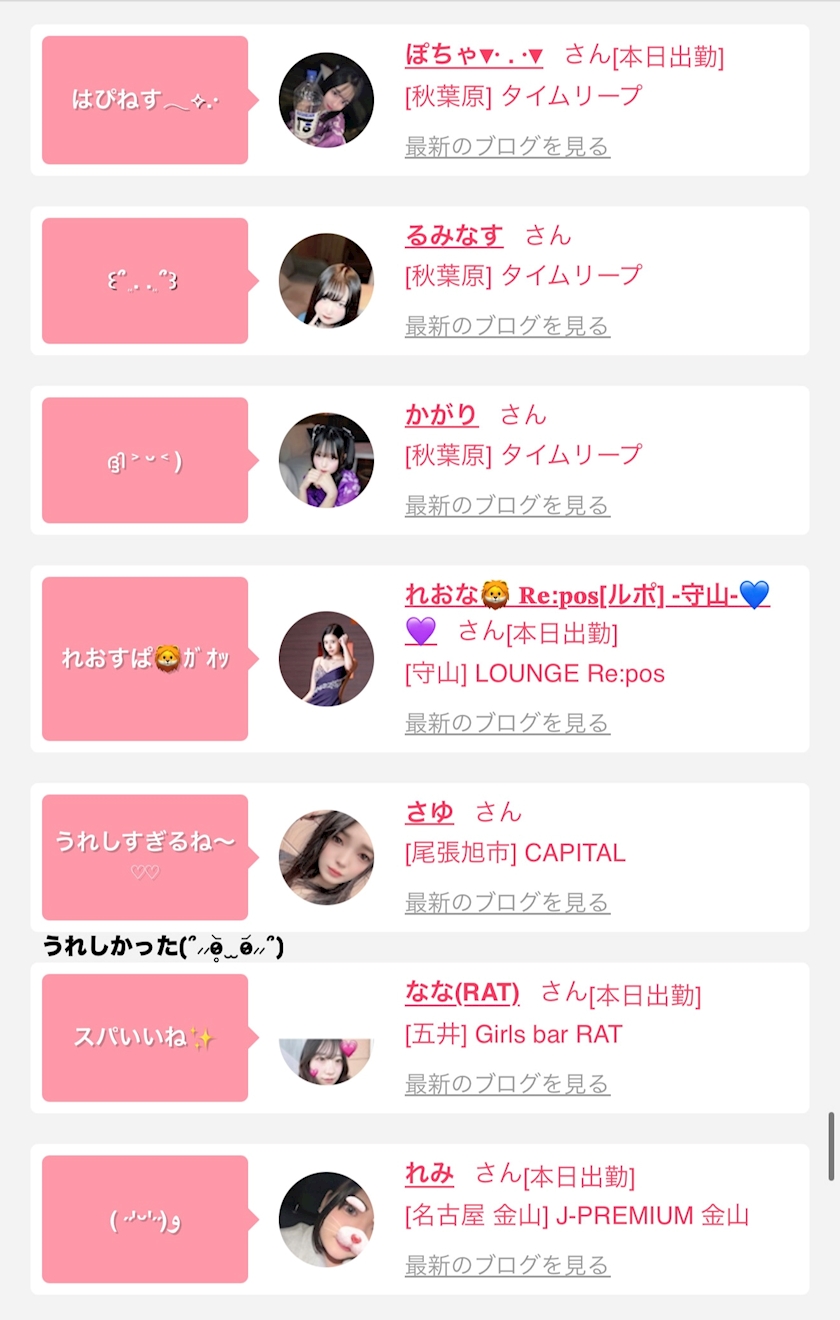Image resolution: width=840 pixels, height=1320 pixels.
Task: Open ぽちゃ's profile name link
Action: (474, 55)
